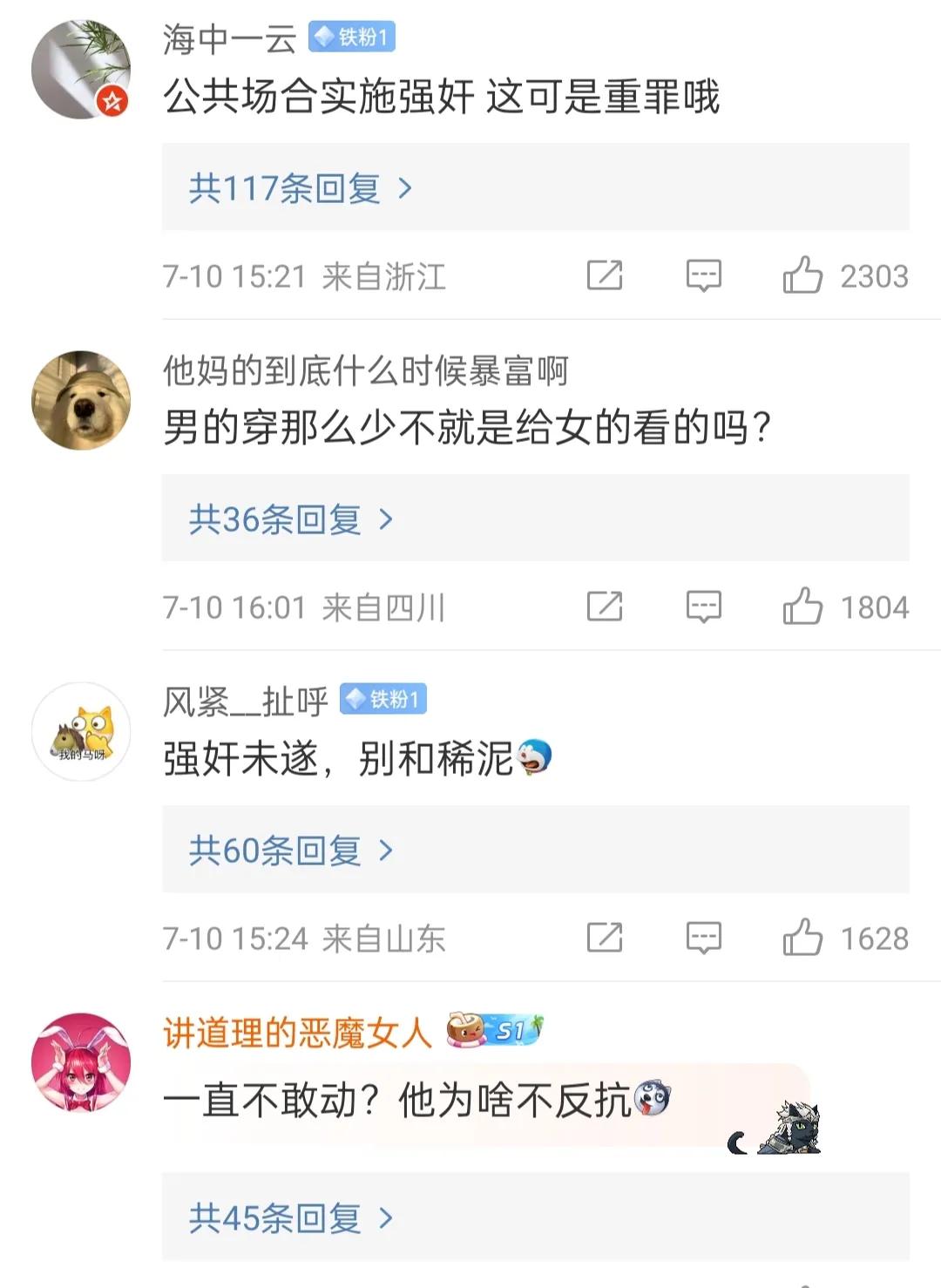Viewport: 941px width, 1288px height.
Task: Like 风紧__扯呼's comment
Action: [802, 939]
